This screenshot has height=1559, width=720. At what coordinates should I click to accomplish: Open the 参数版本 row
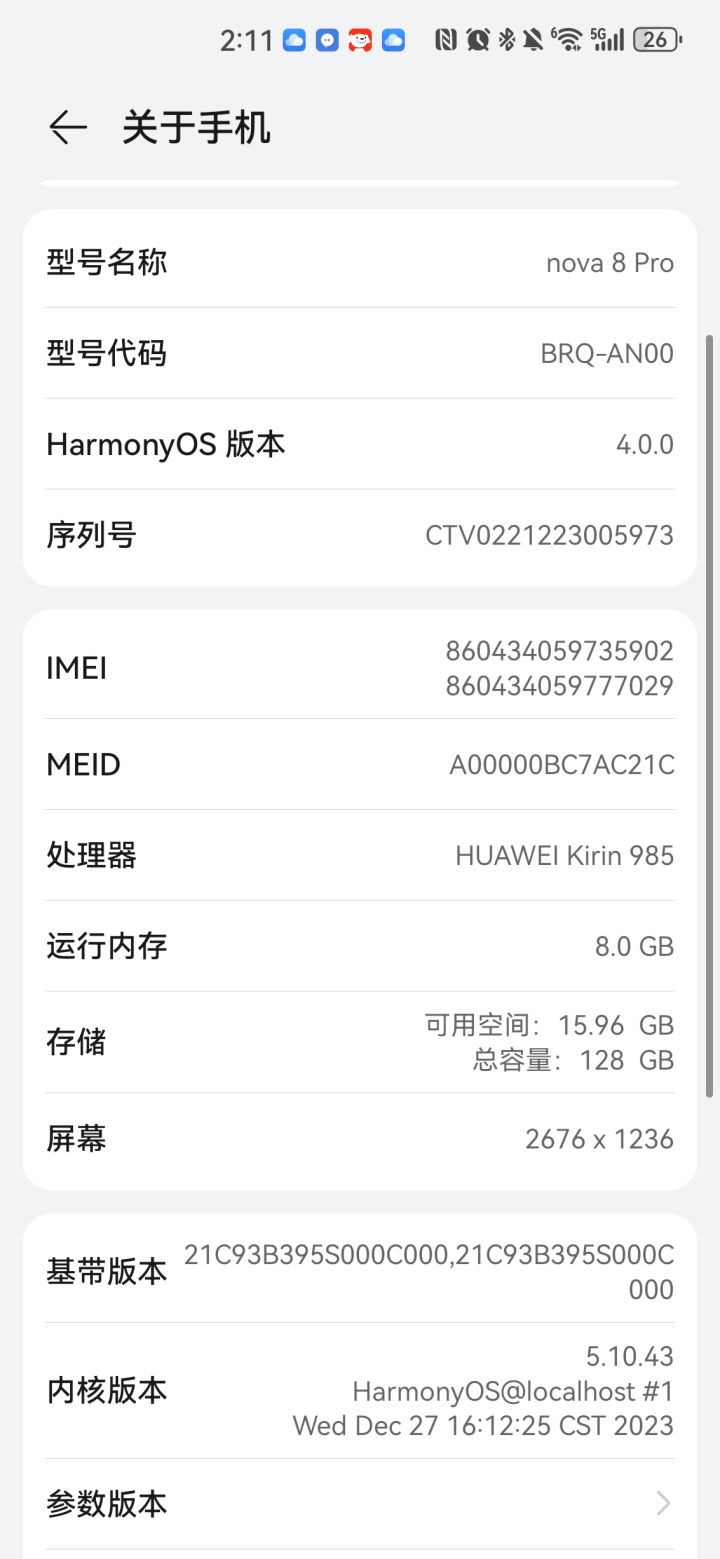[360, 1503]
